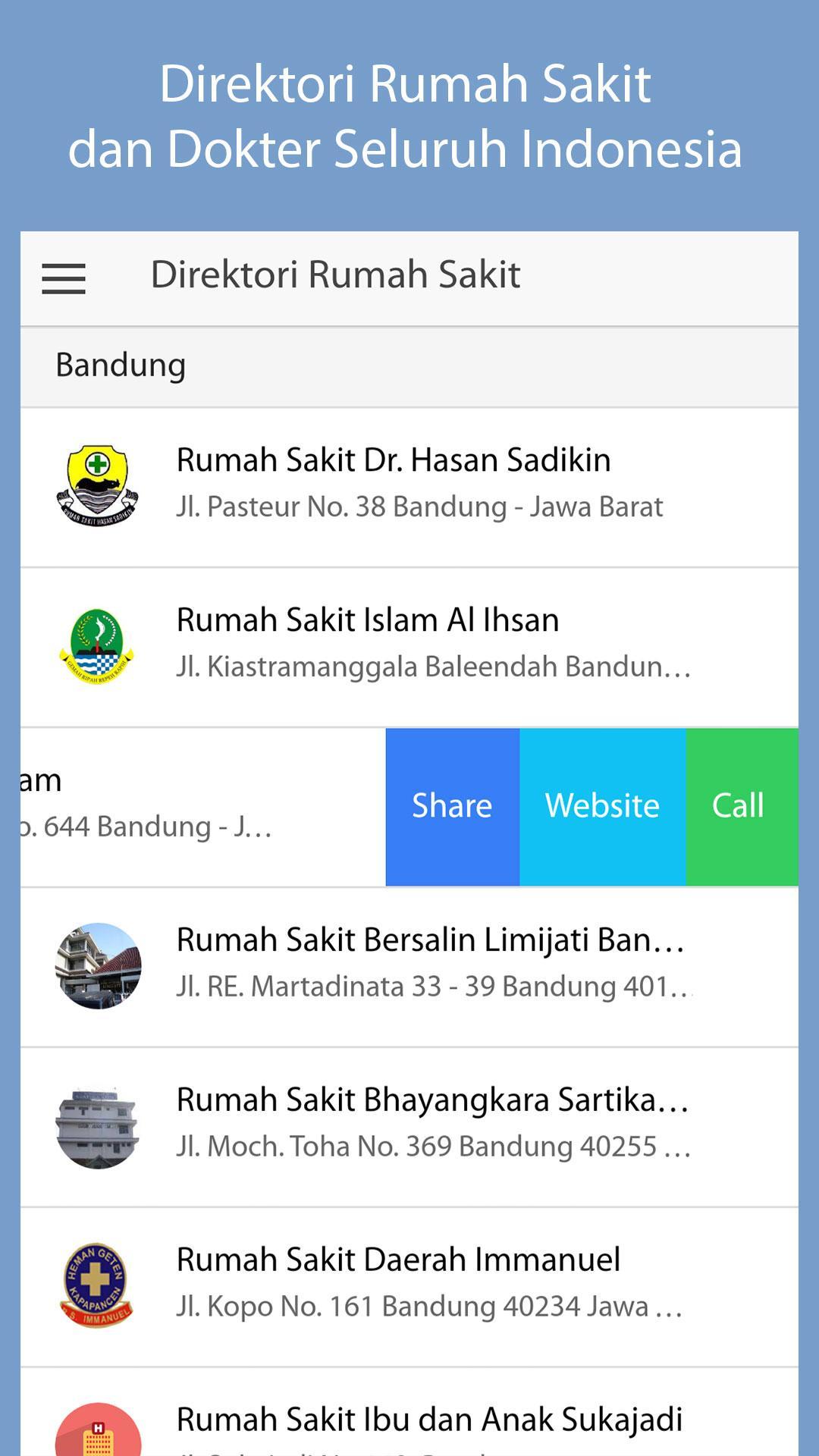
Task: Select the Rumah Sakit Daerah Immanuel cross badge
Action: pos(99,1282)
